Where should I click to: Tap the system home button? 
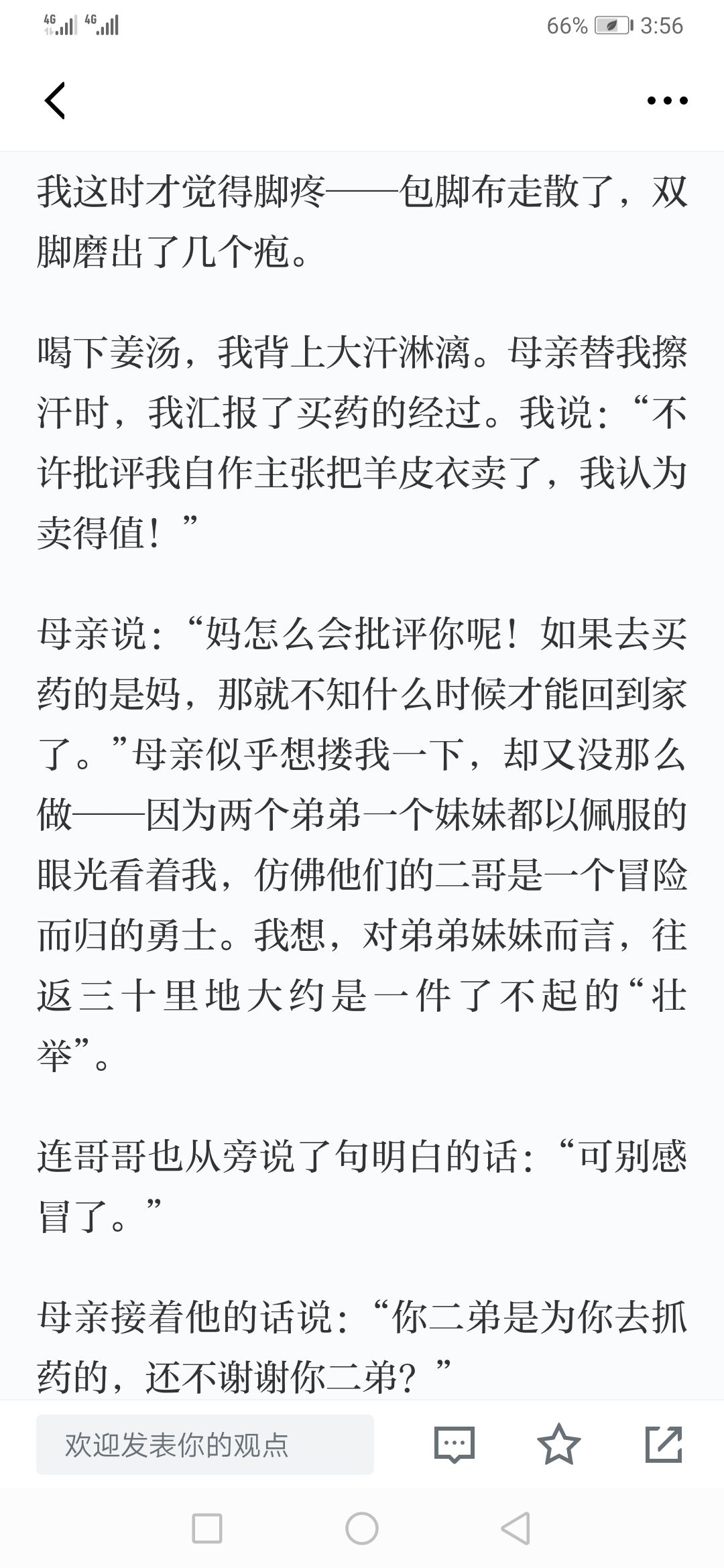pos(362,1528)
